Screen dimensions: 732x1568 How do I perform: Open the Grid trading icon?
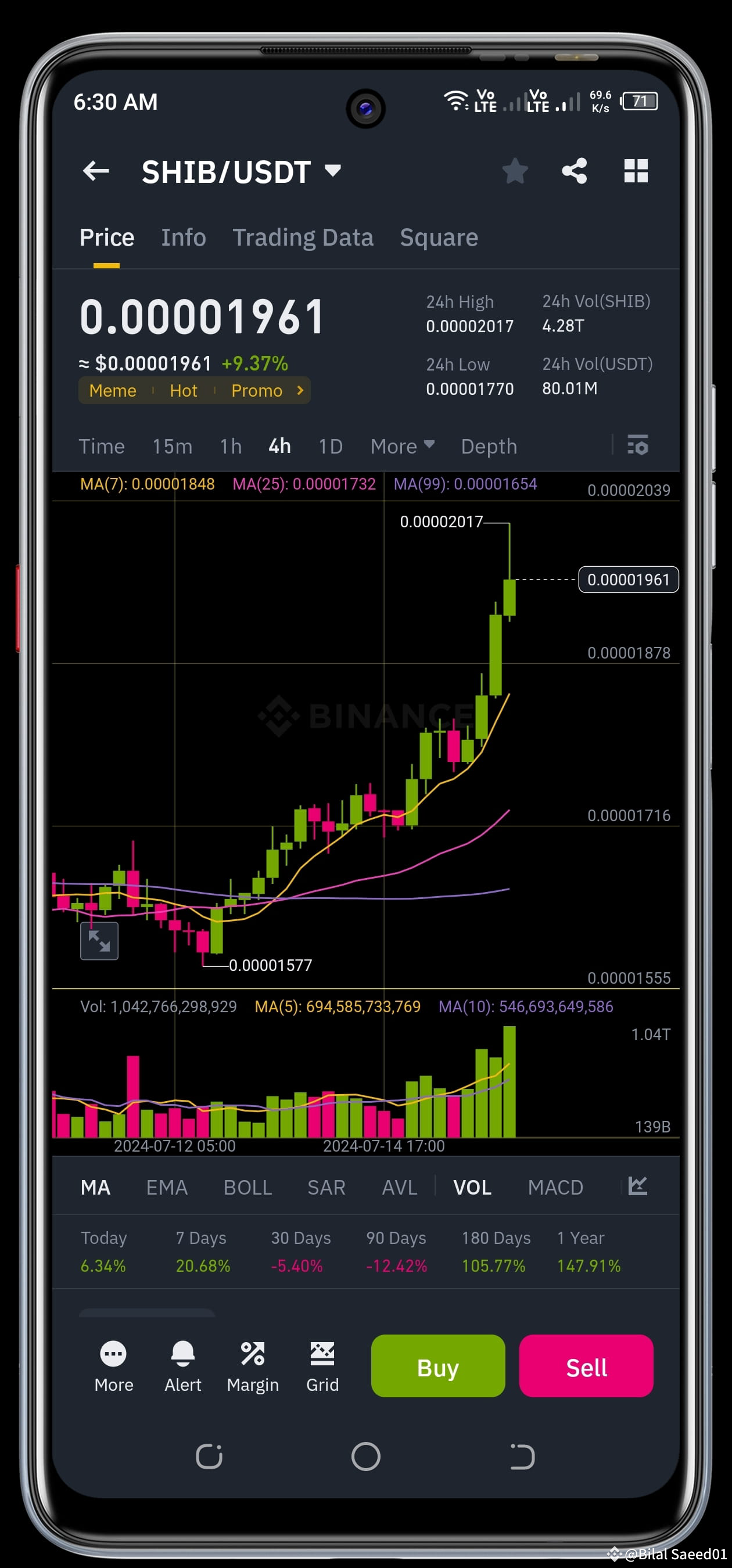pyautogui.click(x=322, y=1366)
